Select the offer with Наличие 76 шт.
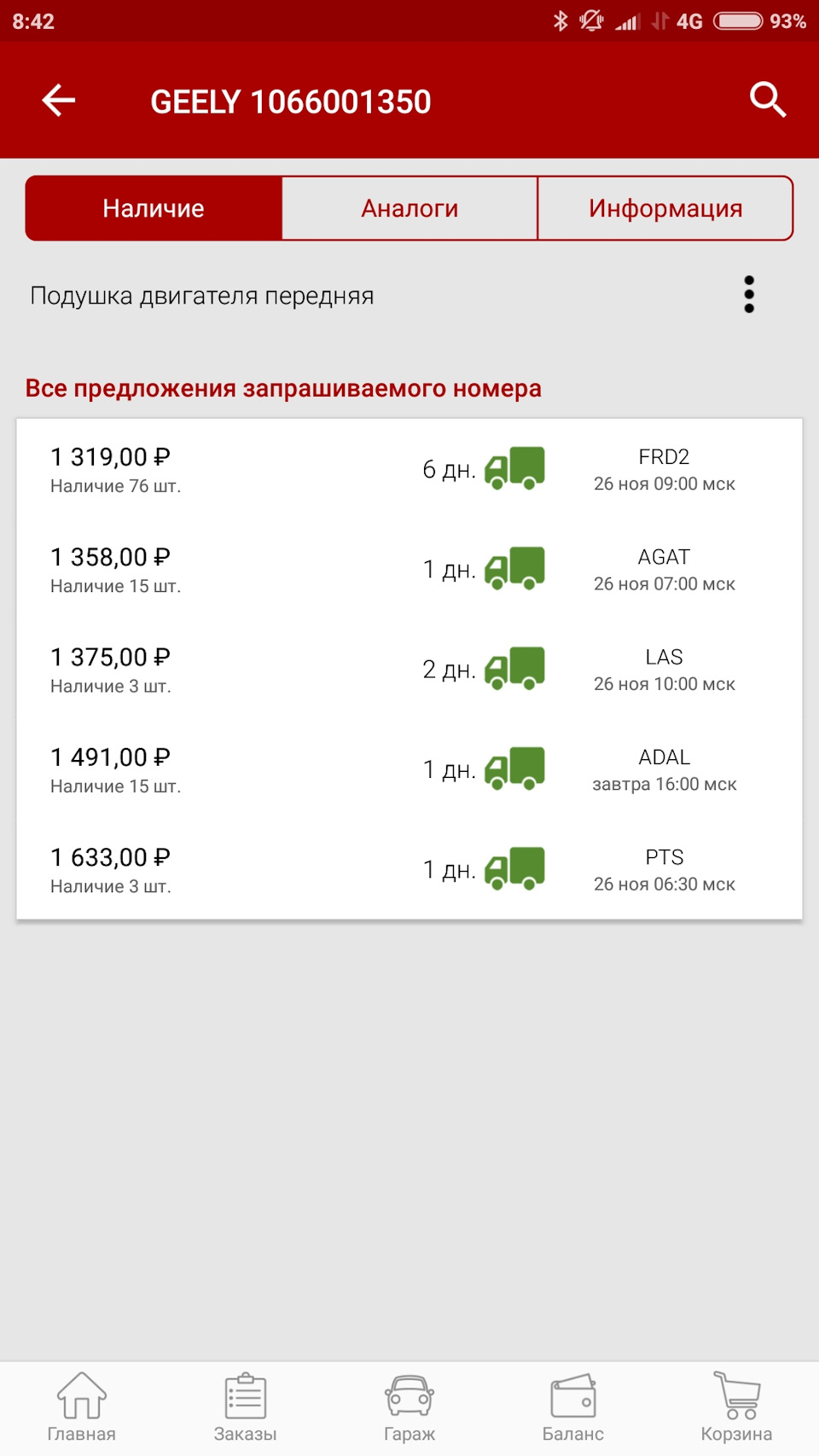This screenshot has height=1456, width=819. pyautogui.click(x=115, y=484)
